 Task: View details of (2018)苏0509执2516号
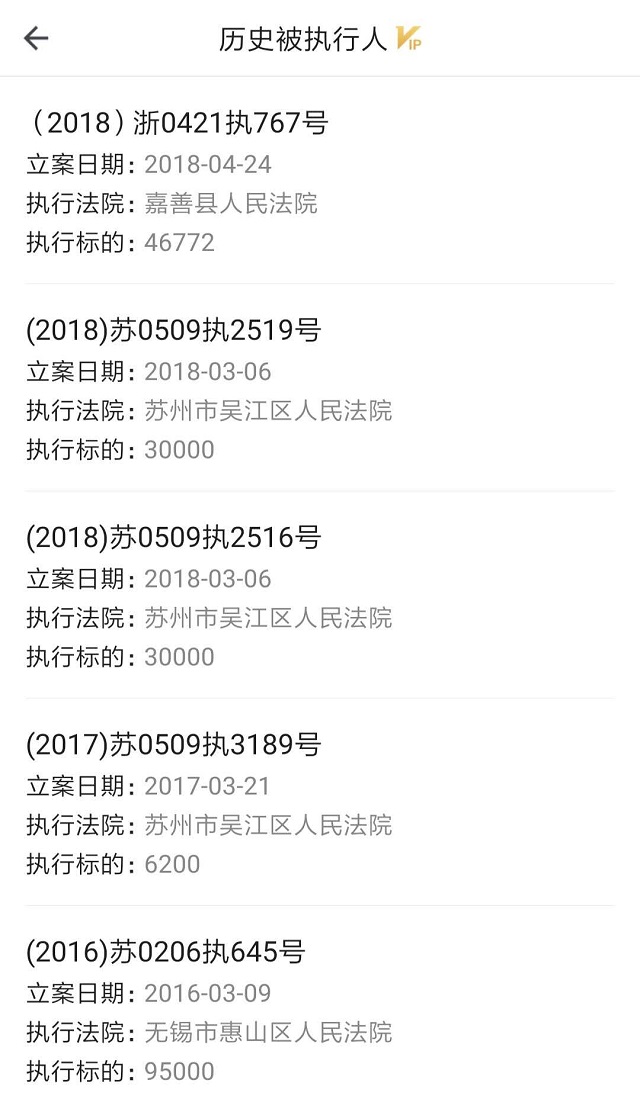coord(174,538)
